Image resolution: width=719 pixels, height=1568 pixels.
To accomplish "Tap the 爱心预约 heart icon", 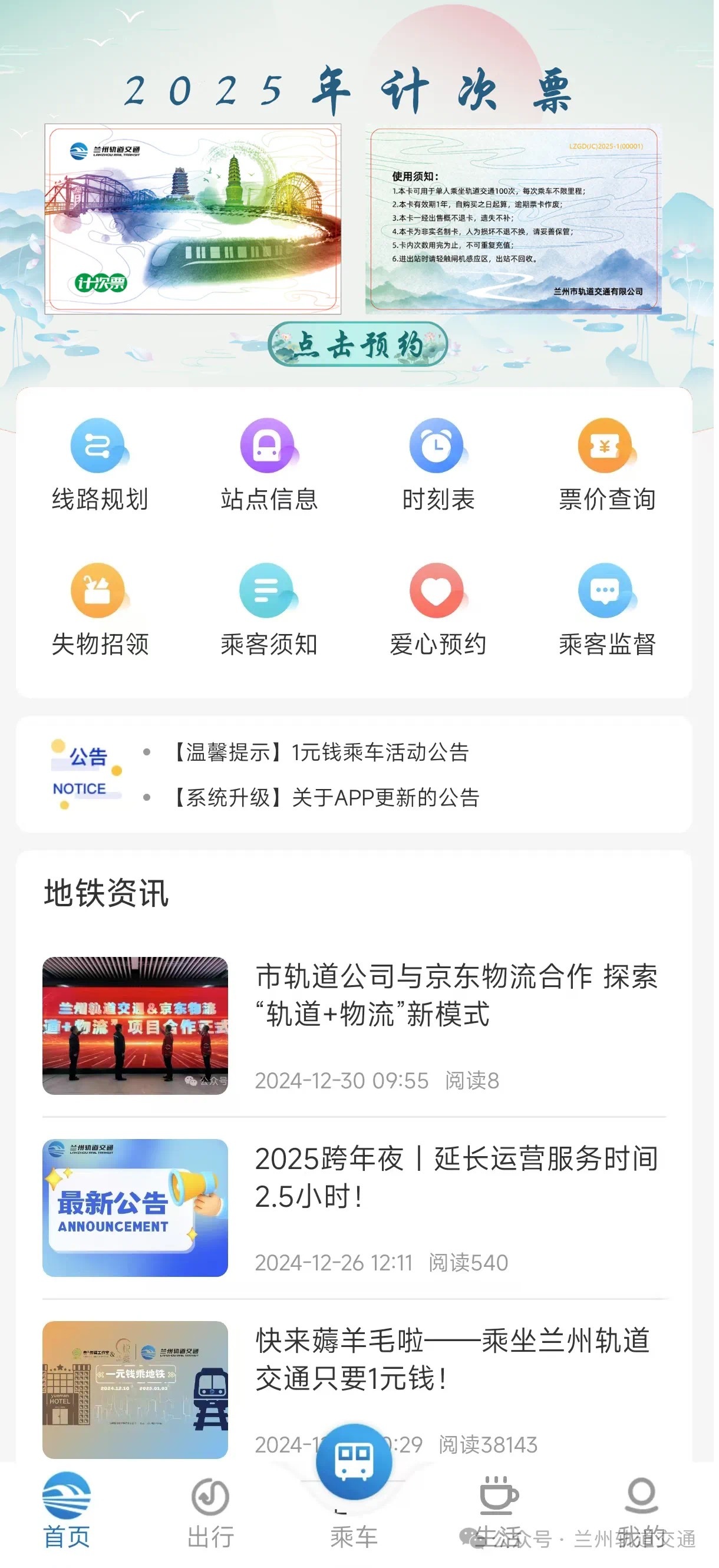I will click(437, 593).
